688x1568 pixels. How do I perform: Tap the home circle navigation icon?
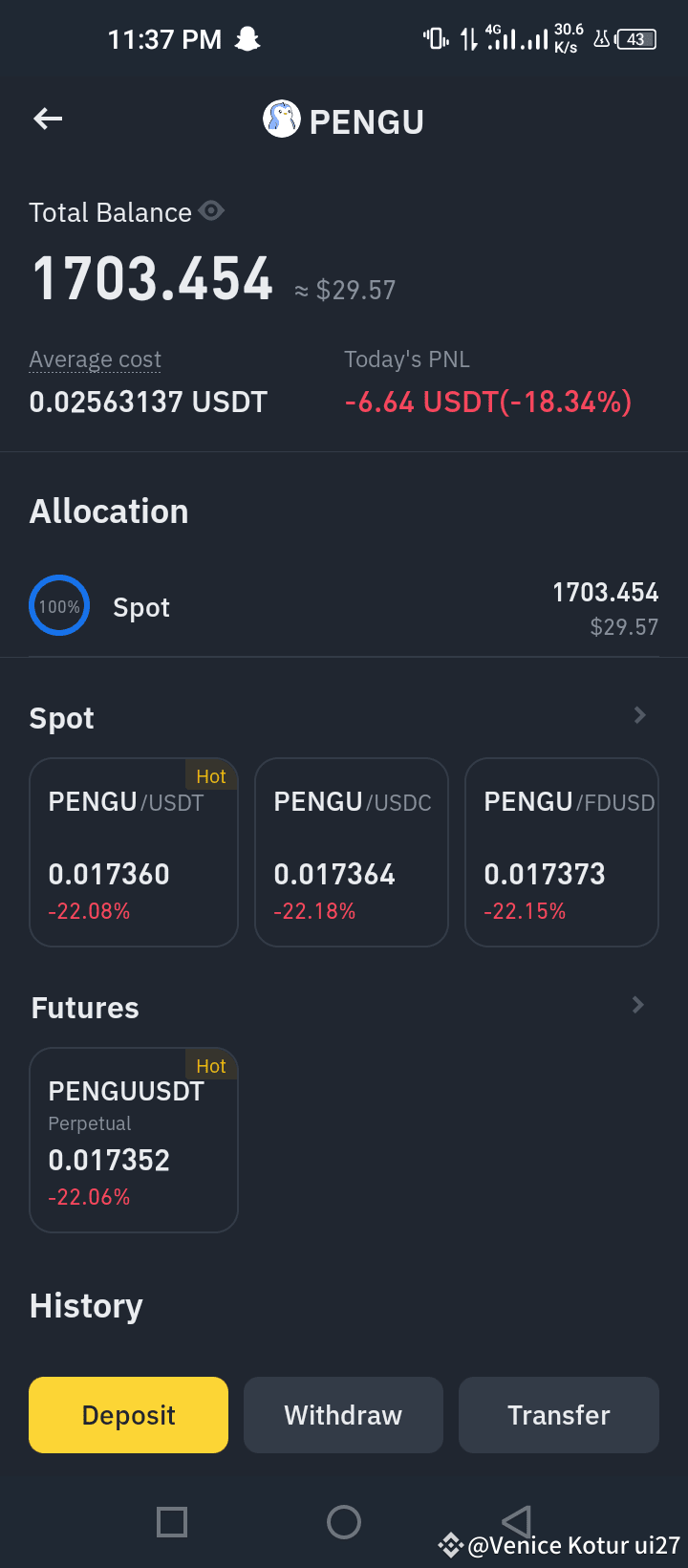344,1522
